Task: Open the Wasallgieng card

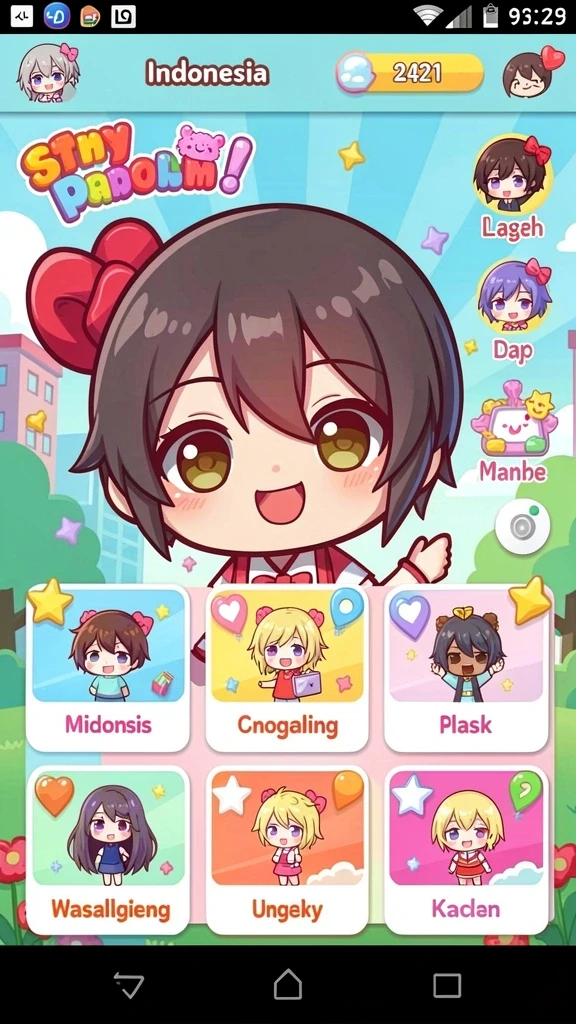Action: [x=108, y=850]
